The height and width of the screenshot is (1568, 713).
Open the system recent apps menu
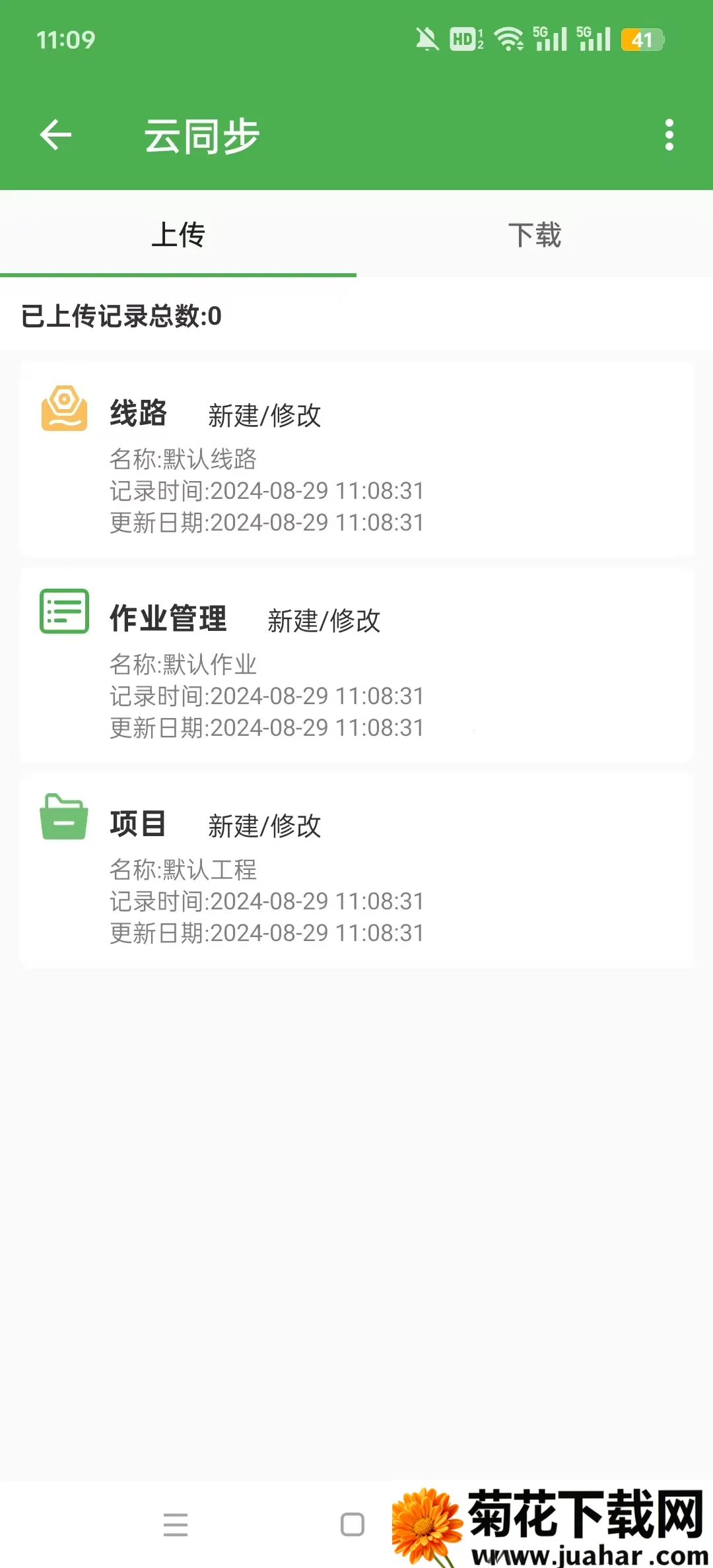pos(176,1524)
